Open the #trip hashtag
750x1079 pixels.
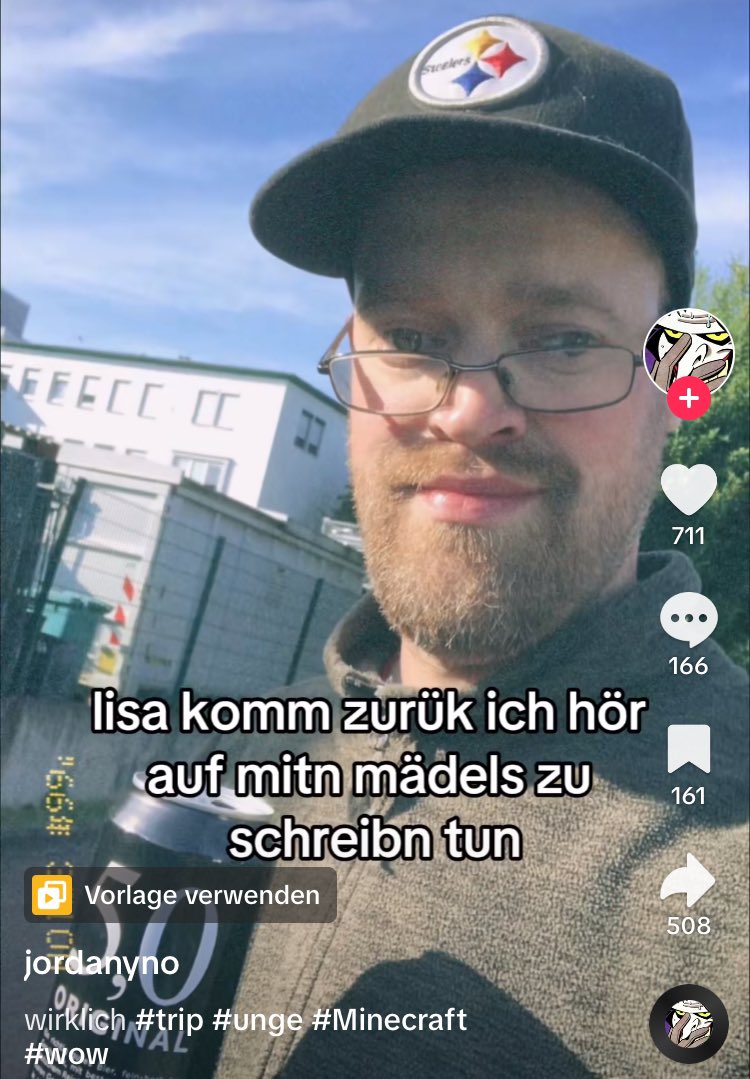tap(170, 1020)
